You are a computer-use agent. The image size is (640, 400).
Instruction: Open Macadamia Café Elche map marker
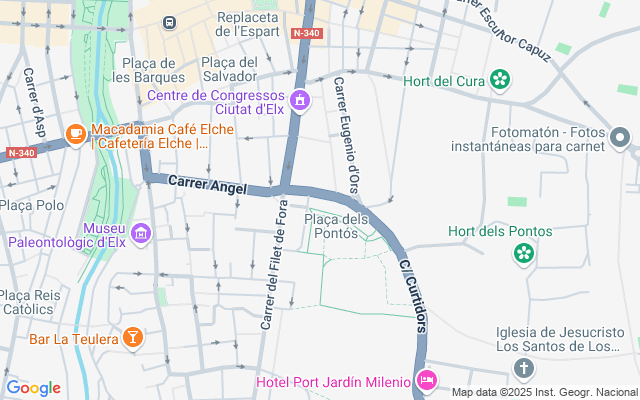click(75, 133)
